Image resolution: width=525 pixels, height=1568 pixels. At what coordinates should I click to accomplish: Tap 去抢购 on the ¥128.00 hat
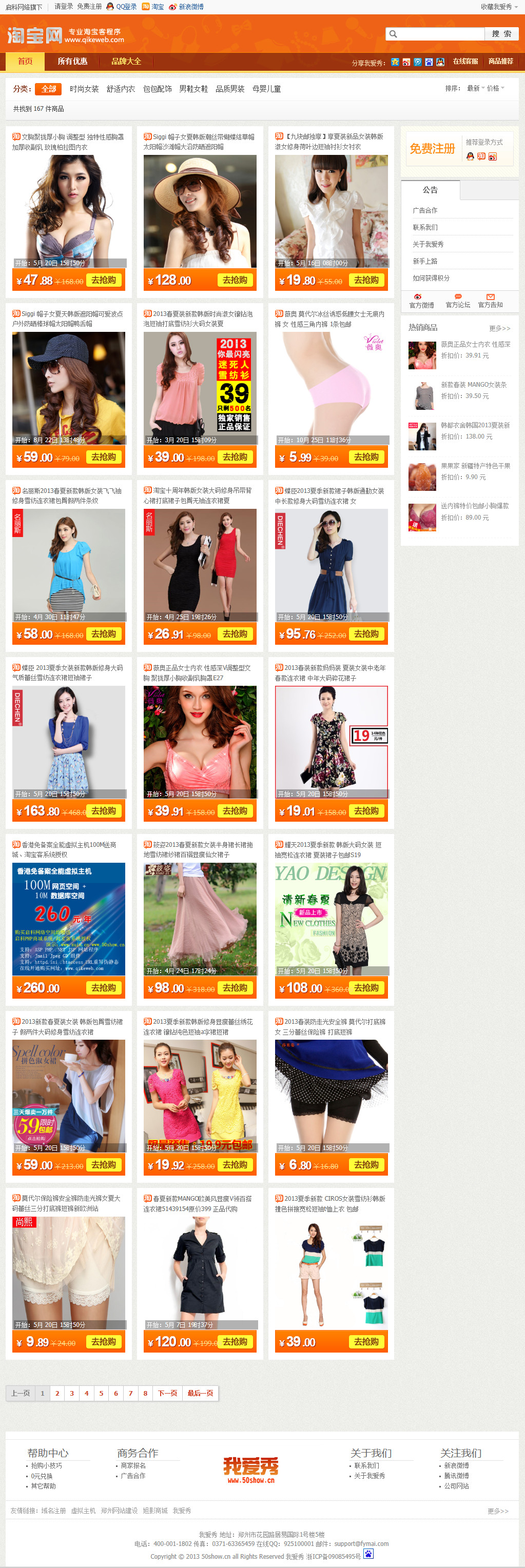235,280
